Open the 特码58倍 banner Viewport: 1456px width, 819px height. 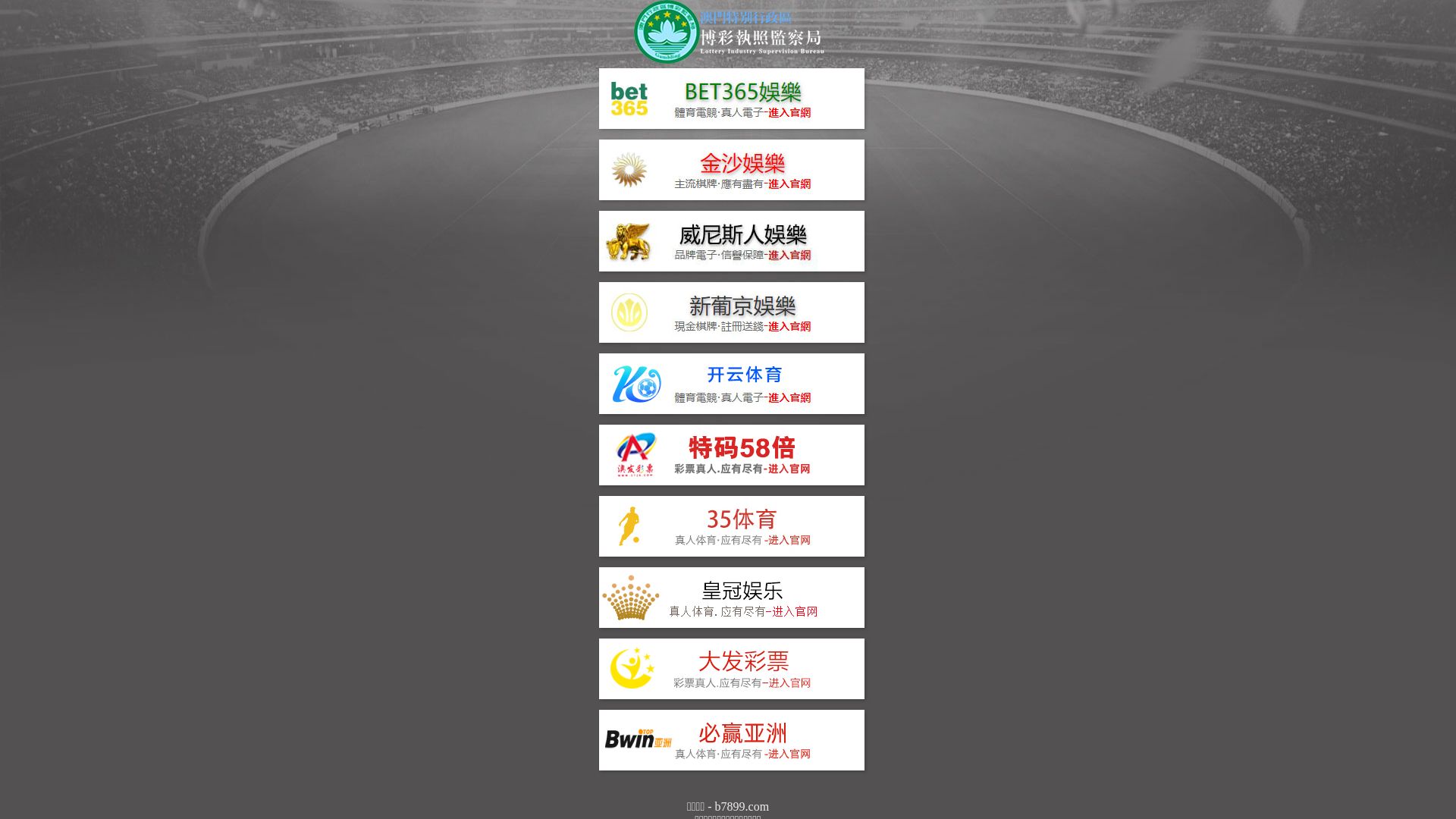point(731,455)
